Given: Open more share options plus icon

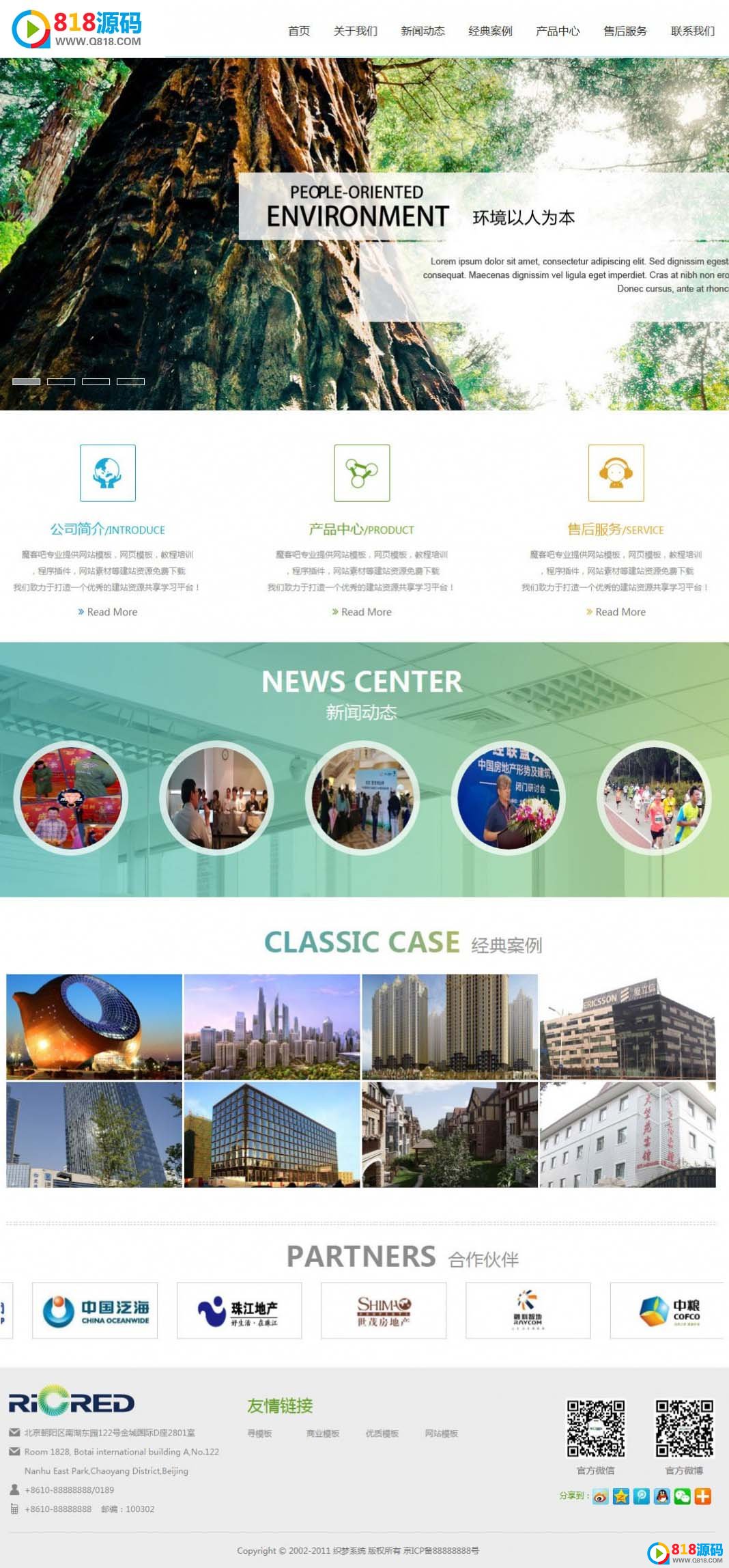Looking at the screenshot, I should tap(703, 1496).
